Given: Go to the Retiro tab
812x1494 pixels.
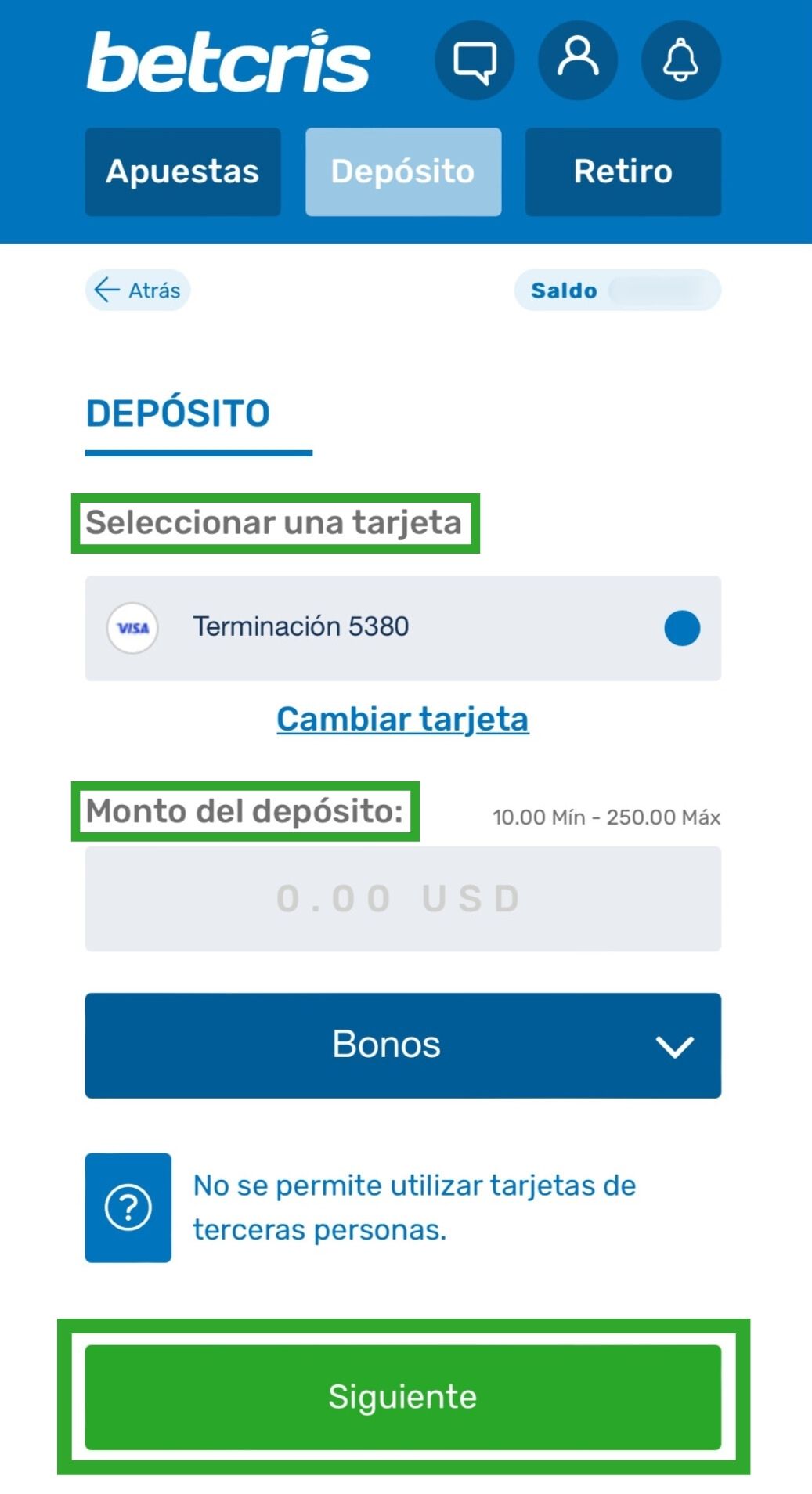Looking at the screenshot, I should [x=623, y=171].
